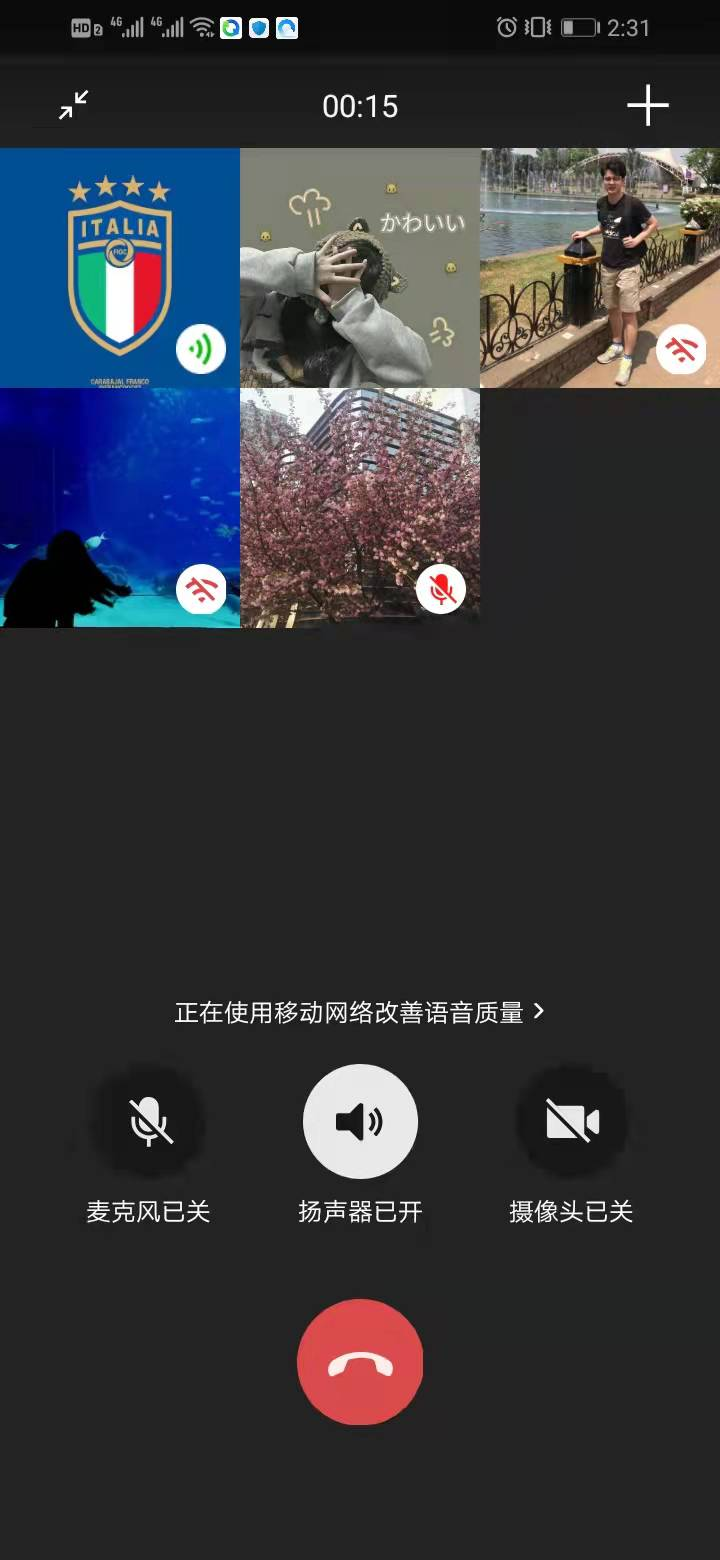Select the Italia badge participant tile
The image size is (720, 1560).
click(120, 267)
